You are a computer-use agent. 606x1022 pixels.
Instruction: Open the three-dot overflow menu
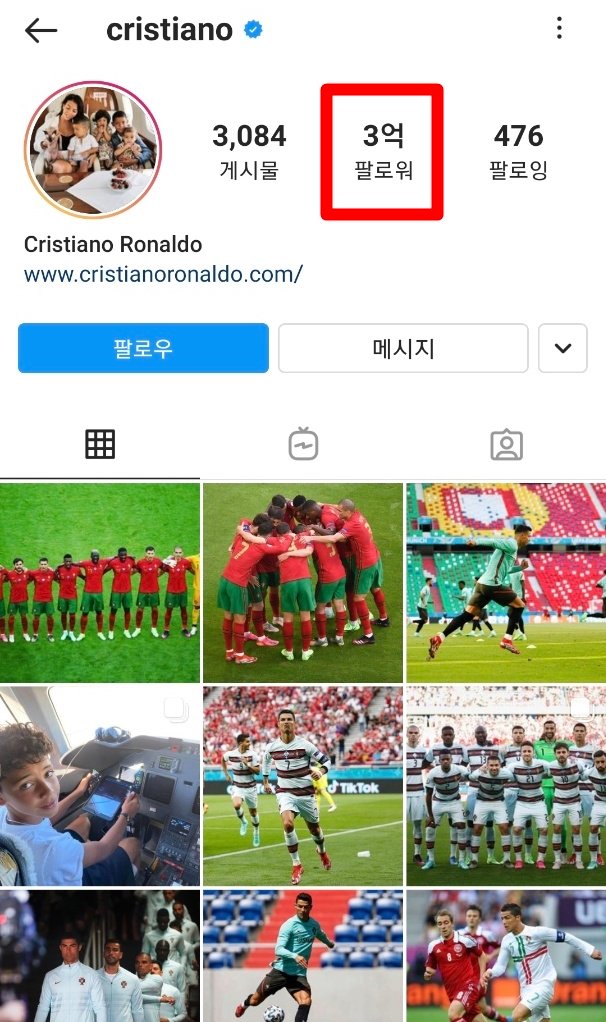[559, 28]
